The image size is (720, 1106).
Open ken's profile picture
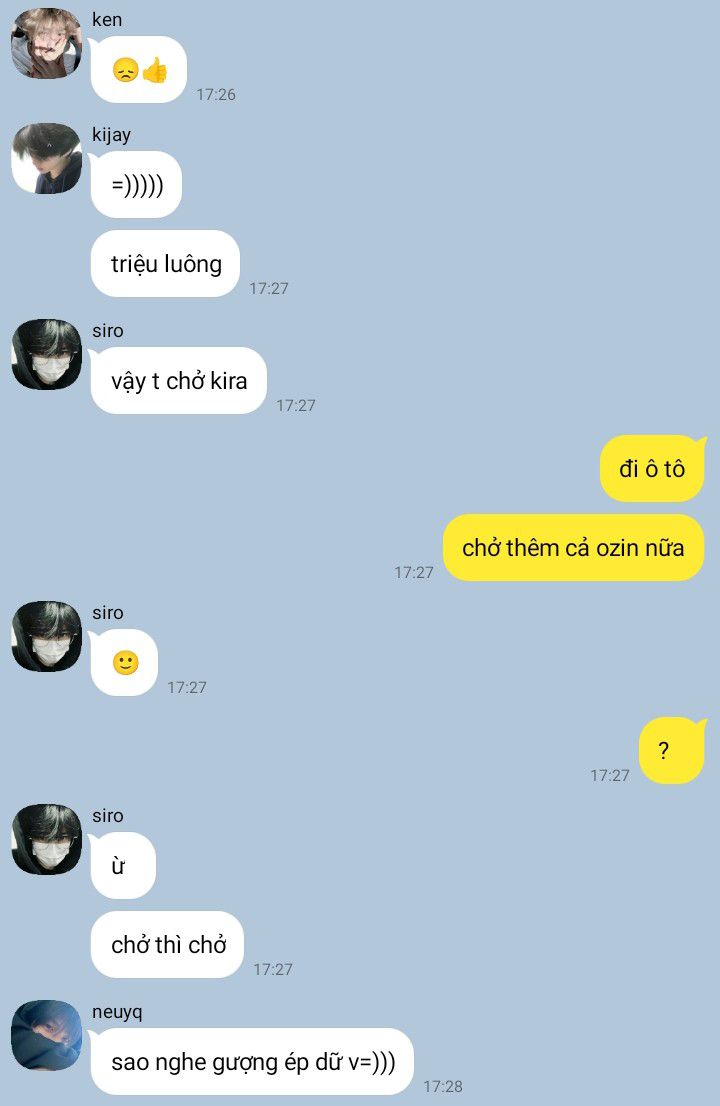point(47,44)
